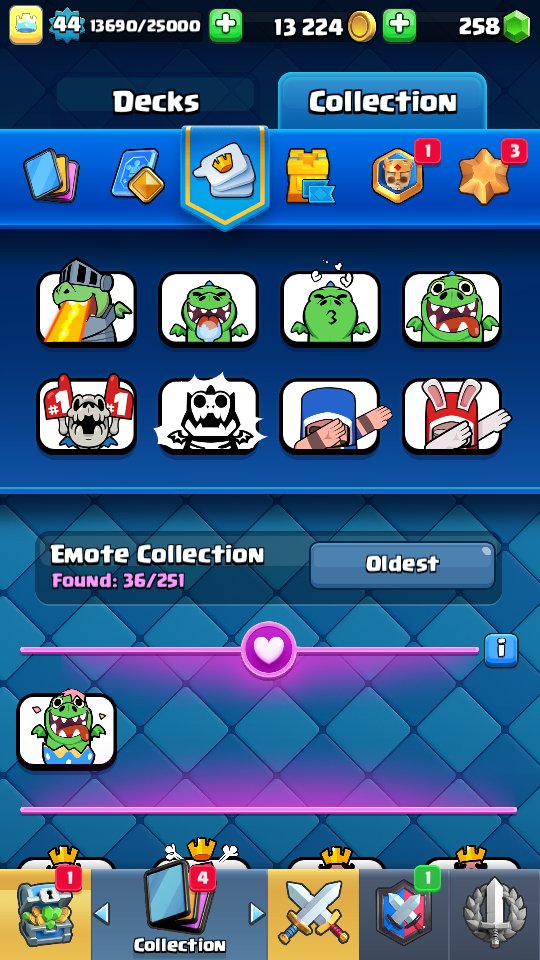Open the player profile icon
This screenshot has width=540, height=960.
26,26
